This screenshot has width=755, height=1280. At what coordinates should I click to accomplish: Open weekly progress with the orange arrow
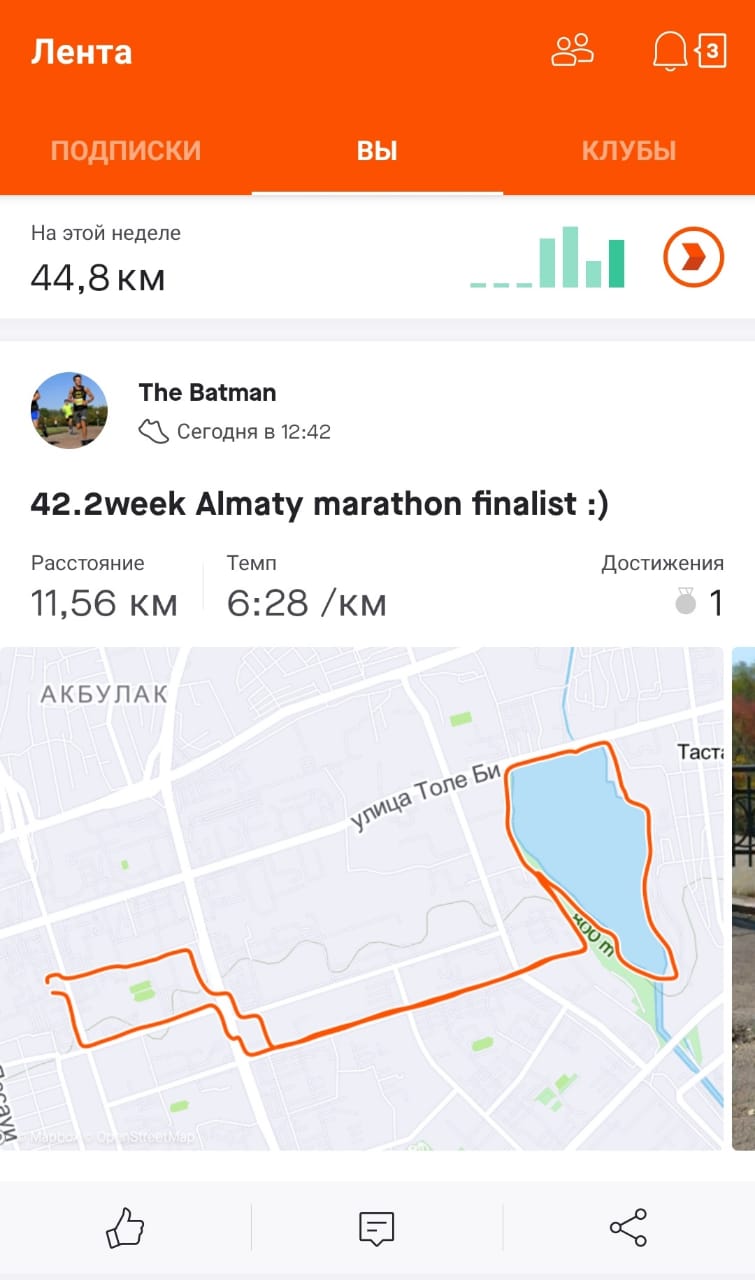[693, 257]
